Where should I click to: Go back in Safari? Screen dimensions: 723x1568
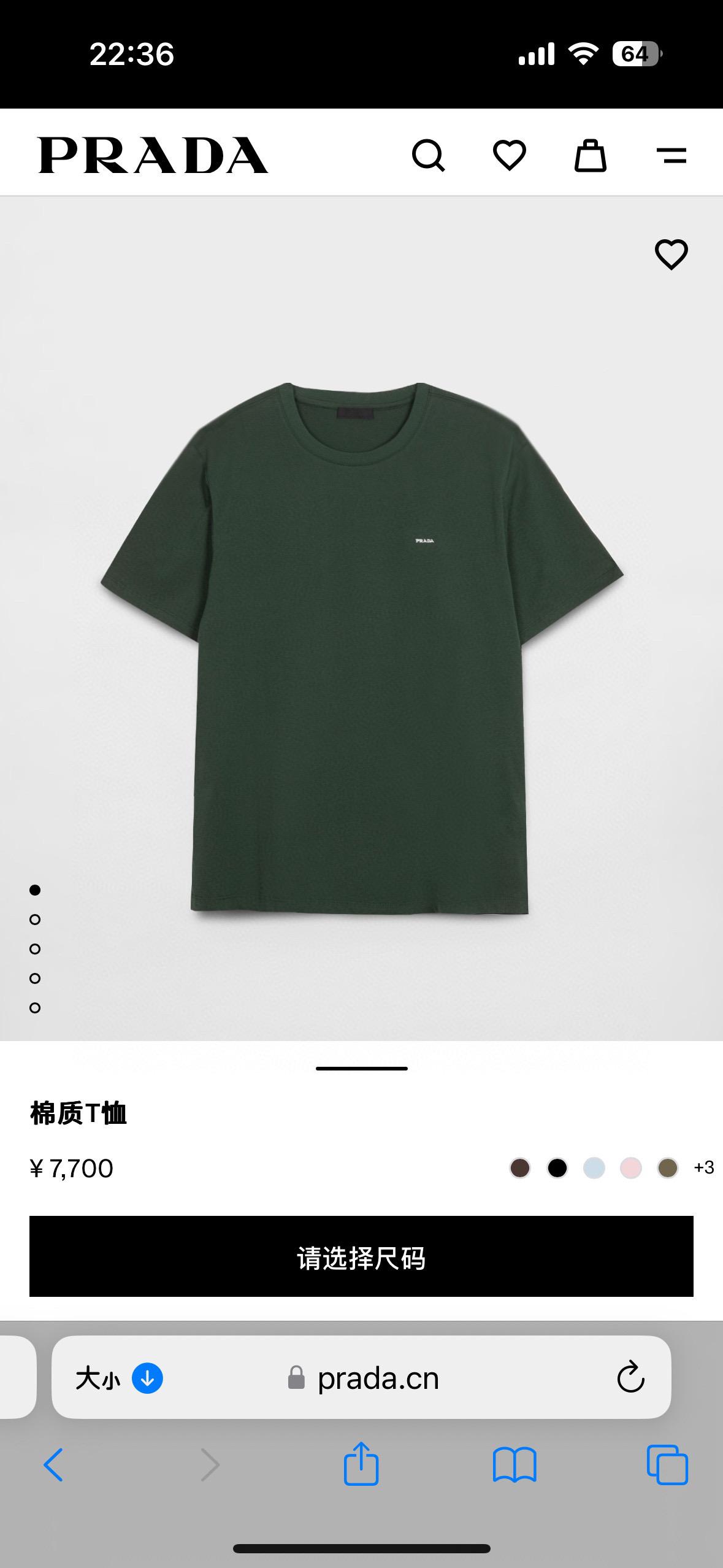pos(53,1465)
